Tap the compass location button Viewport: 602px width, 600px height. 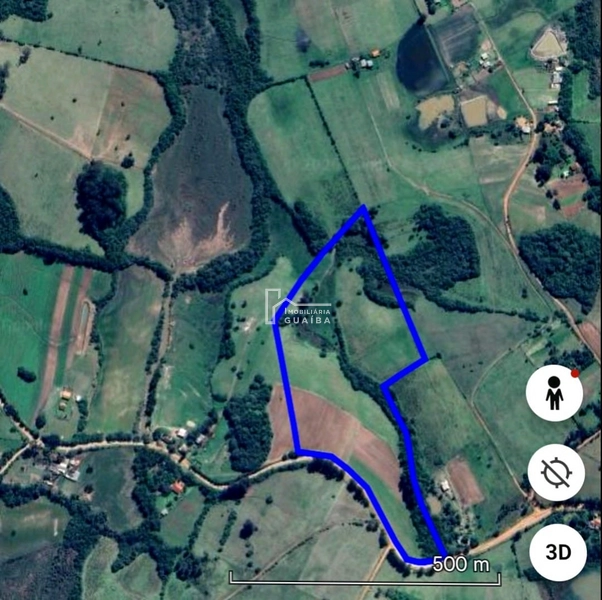pyautogui.click(x=556, y=471)
